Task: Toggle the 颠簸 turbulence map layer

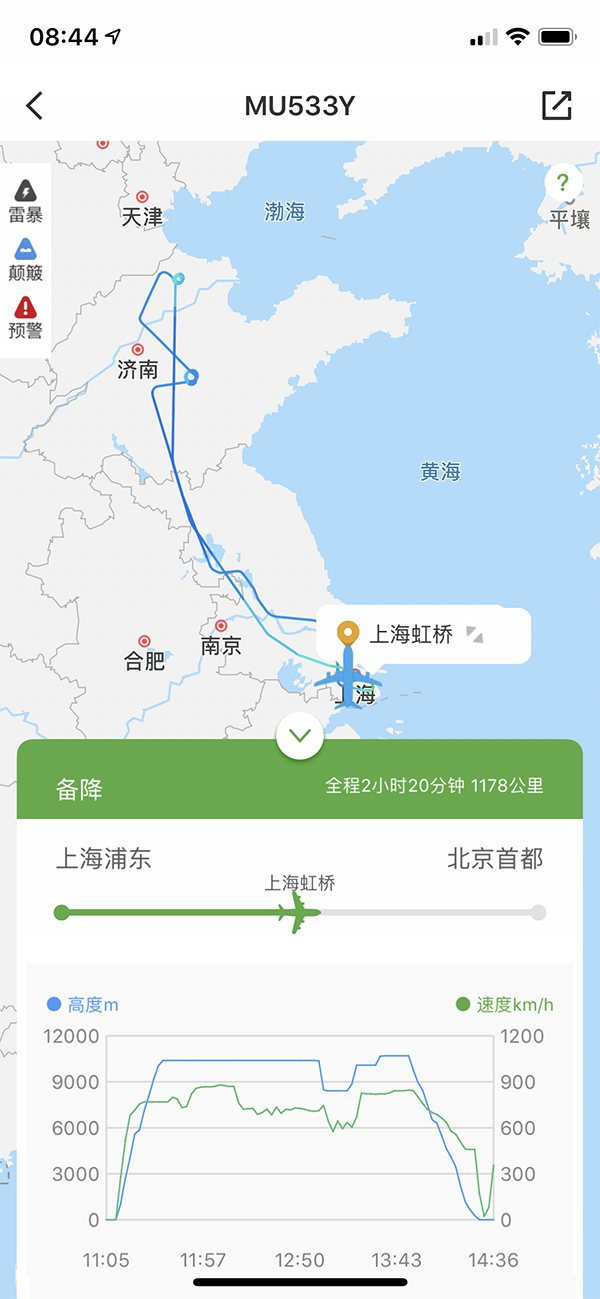Action: [x=26, y=259]
